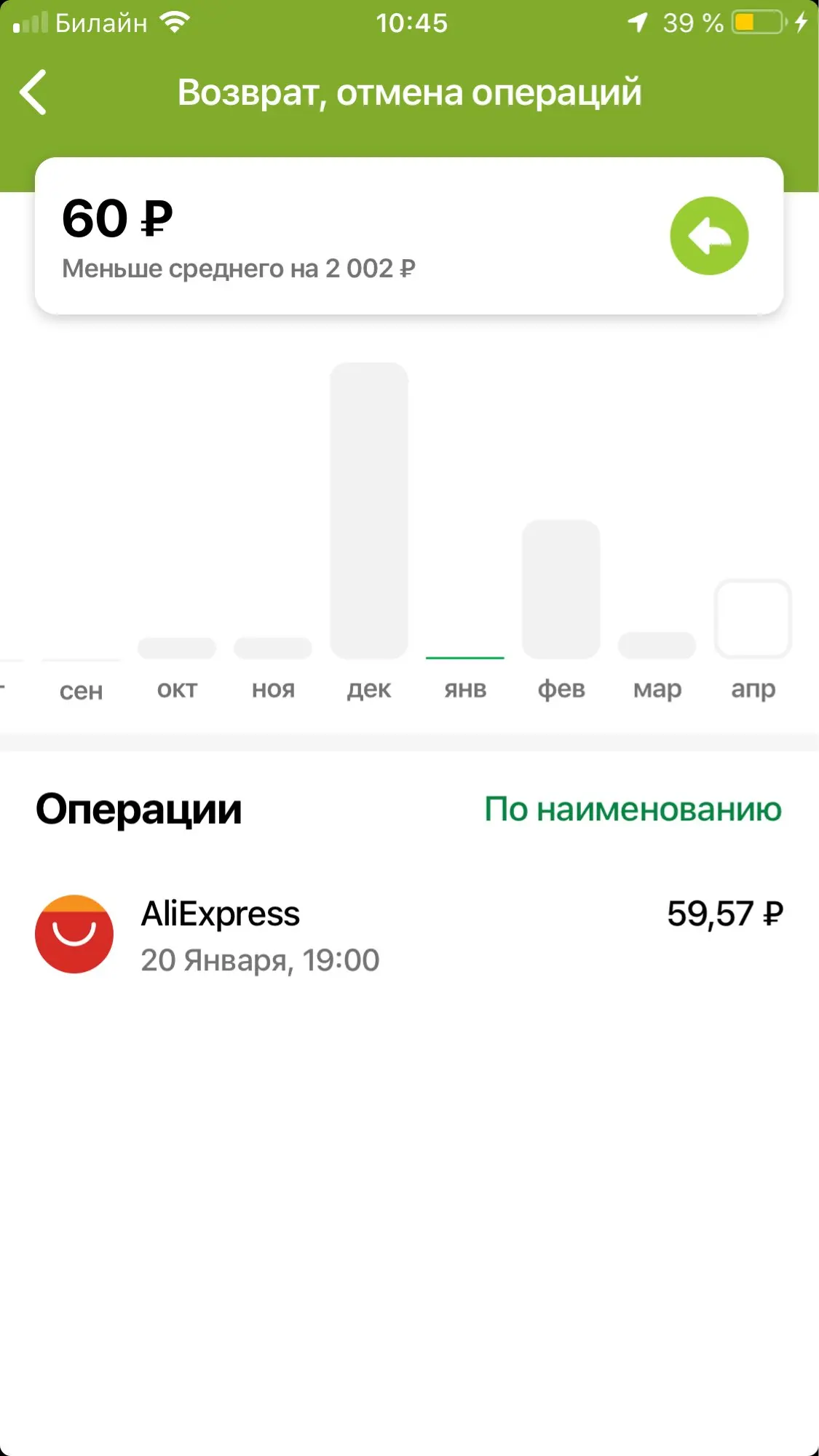This screenshot has width=819, height=1456.
Task: Select the дек month bar
Action: click(x=369, y=511)
